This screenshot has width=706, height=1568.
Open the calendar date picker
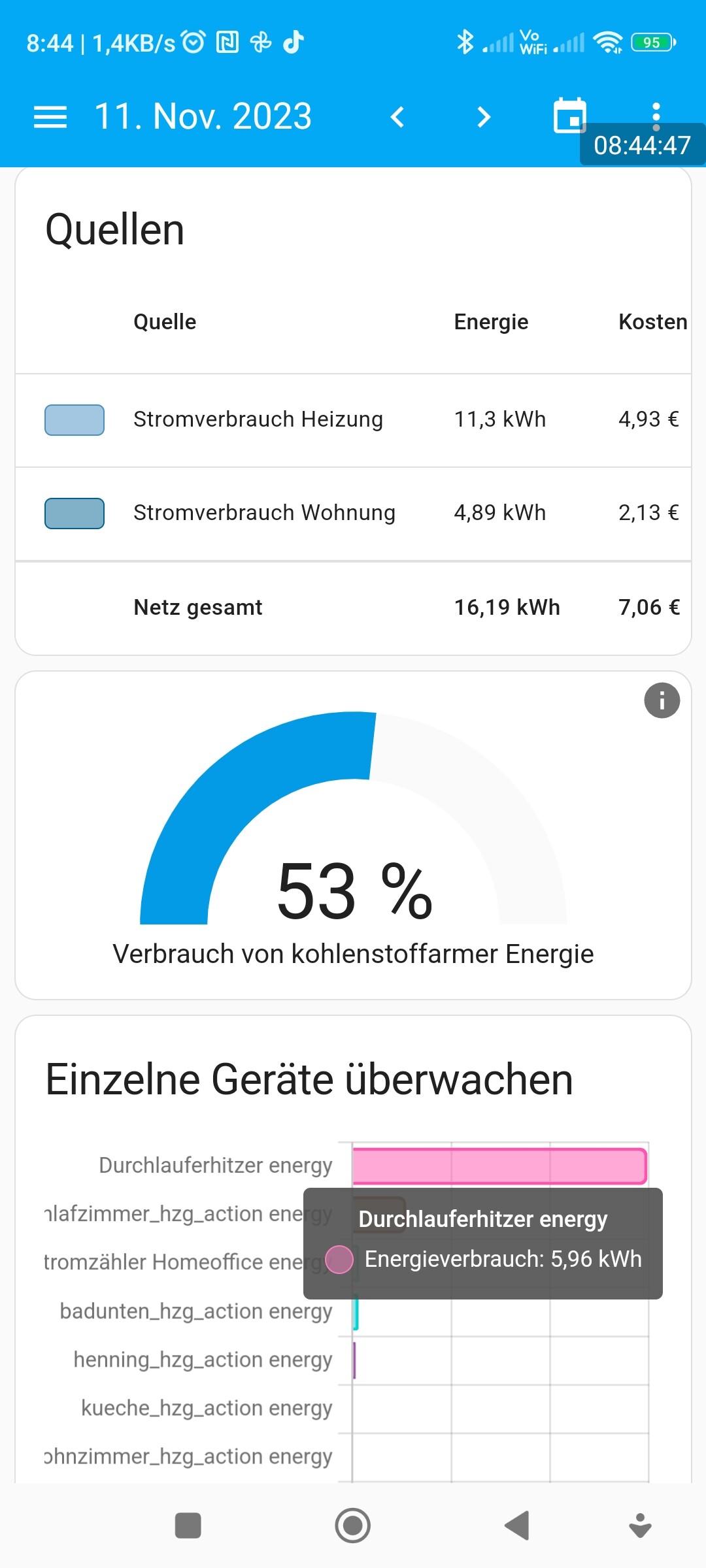pyautogui.click(x=569, y=116)
